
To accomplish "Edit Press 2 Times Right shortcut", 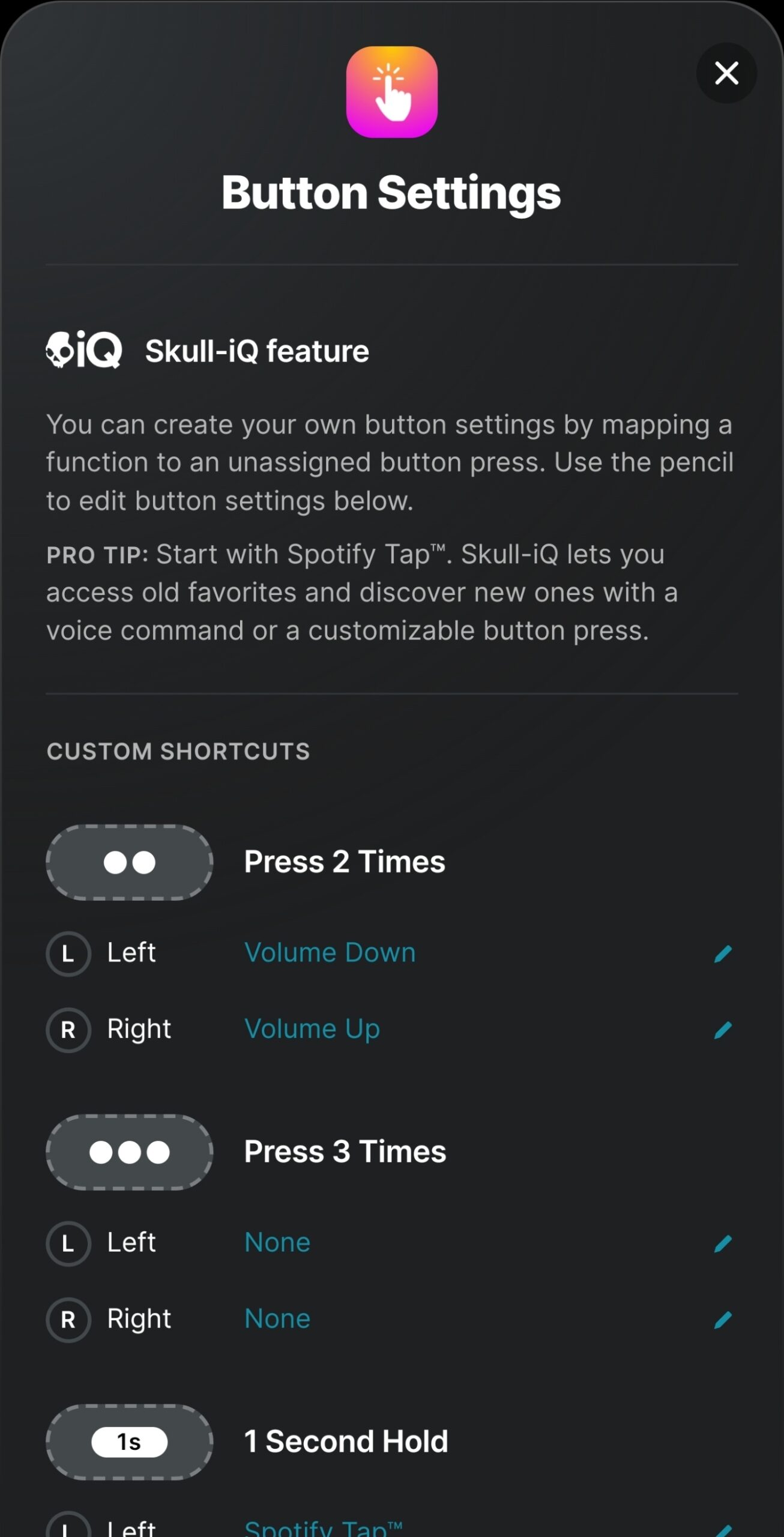I will tap(723, 1030).
